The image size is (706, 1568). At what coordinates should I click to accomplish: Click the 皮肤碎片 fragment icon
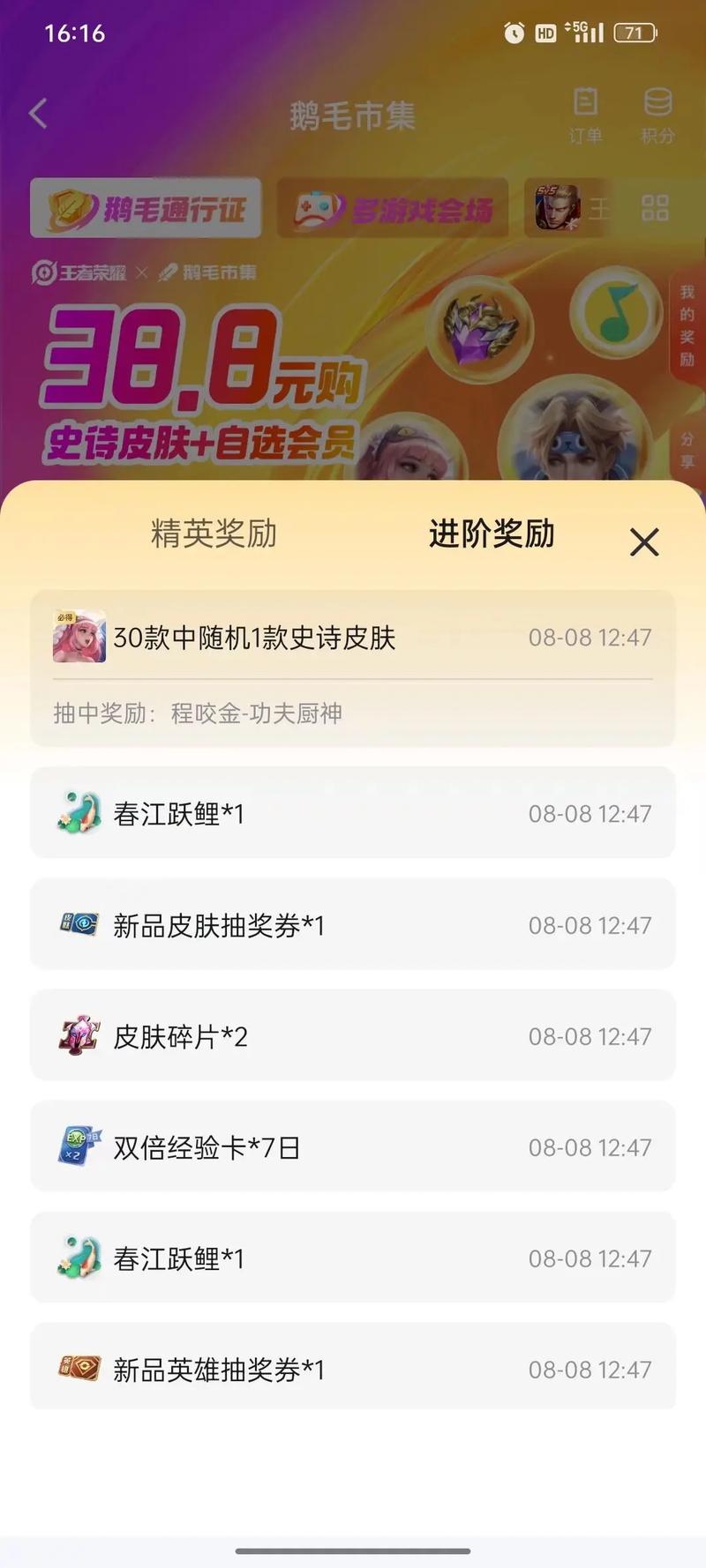click(x=79, y=1036)
